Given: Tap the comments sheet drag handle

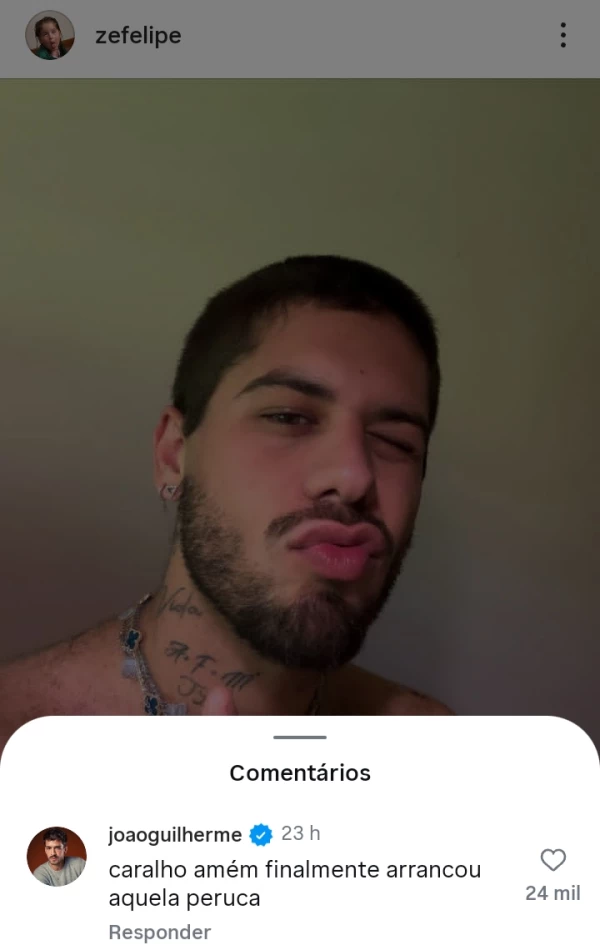Looking at the screenshot, I should tap(300, 738).
